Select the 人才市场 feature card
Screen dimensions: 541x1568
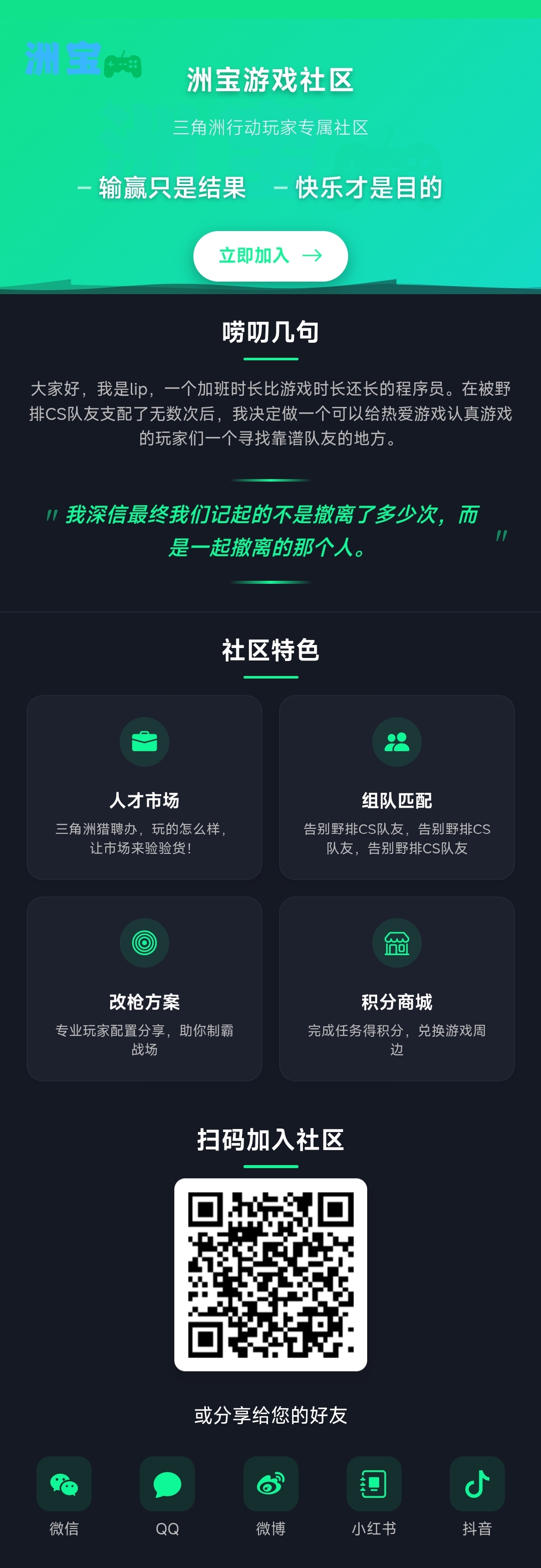point(144,786)
